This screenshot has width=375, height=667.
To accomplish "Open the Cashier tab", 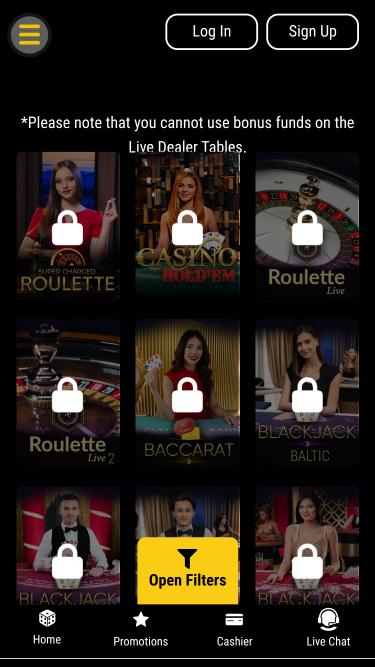I will click(x=234, y=629).
